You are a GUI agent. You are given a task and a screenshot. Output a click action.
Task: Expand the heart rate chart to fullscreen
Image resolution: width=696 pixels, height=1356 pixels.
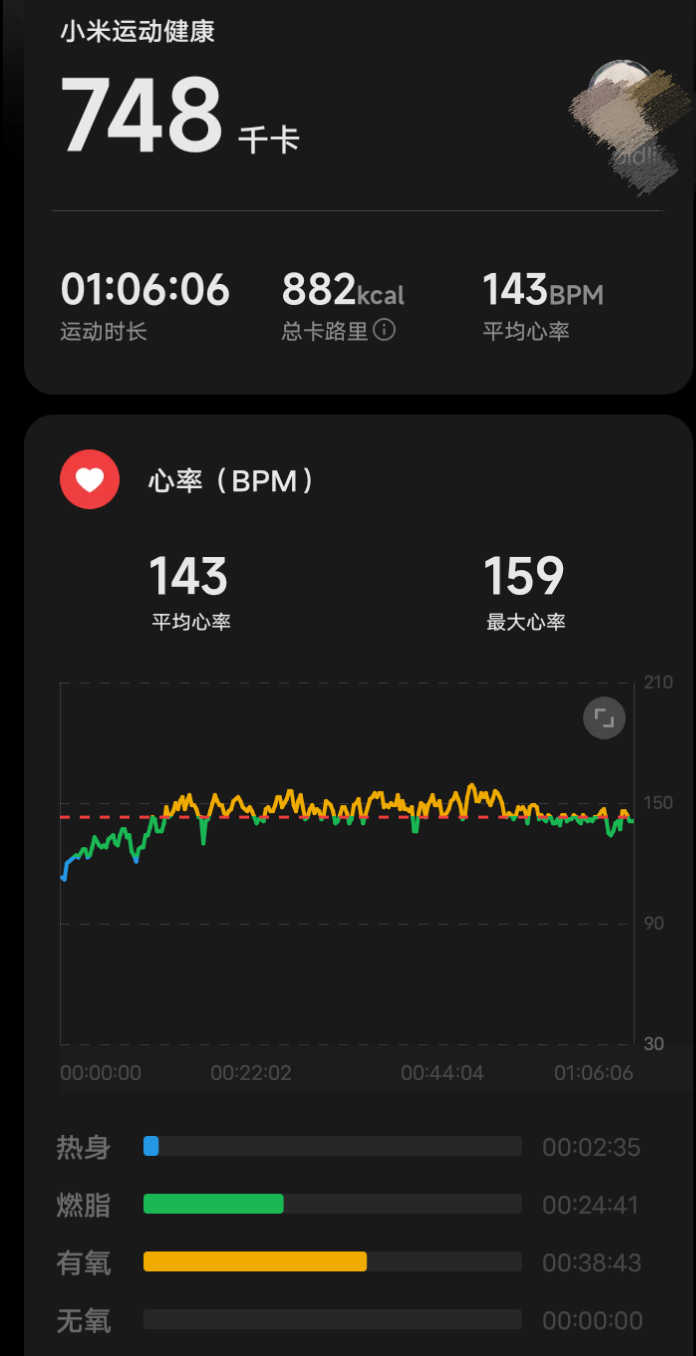[x=604, y=718]
